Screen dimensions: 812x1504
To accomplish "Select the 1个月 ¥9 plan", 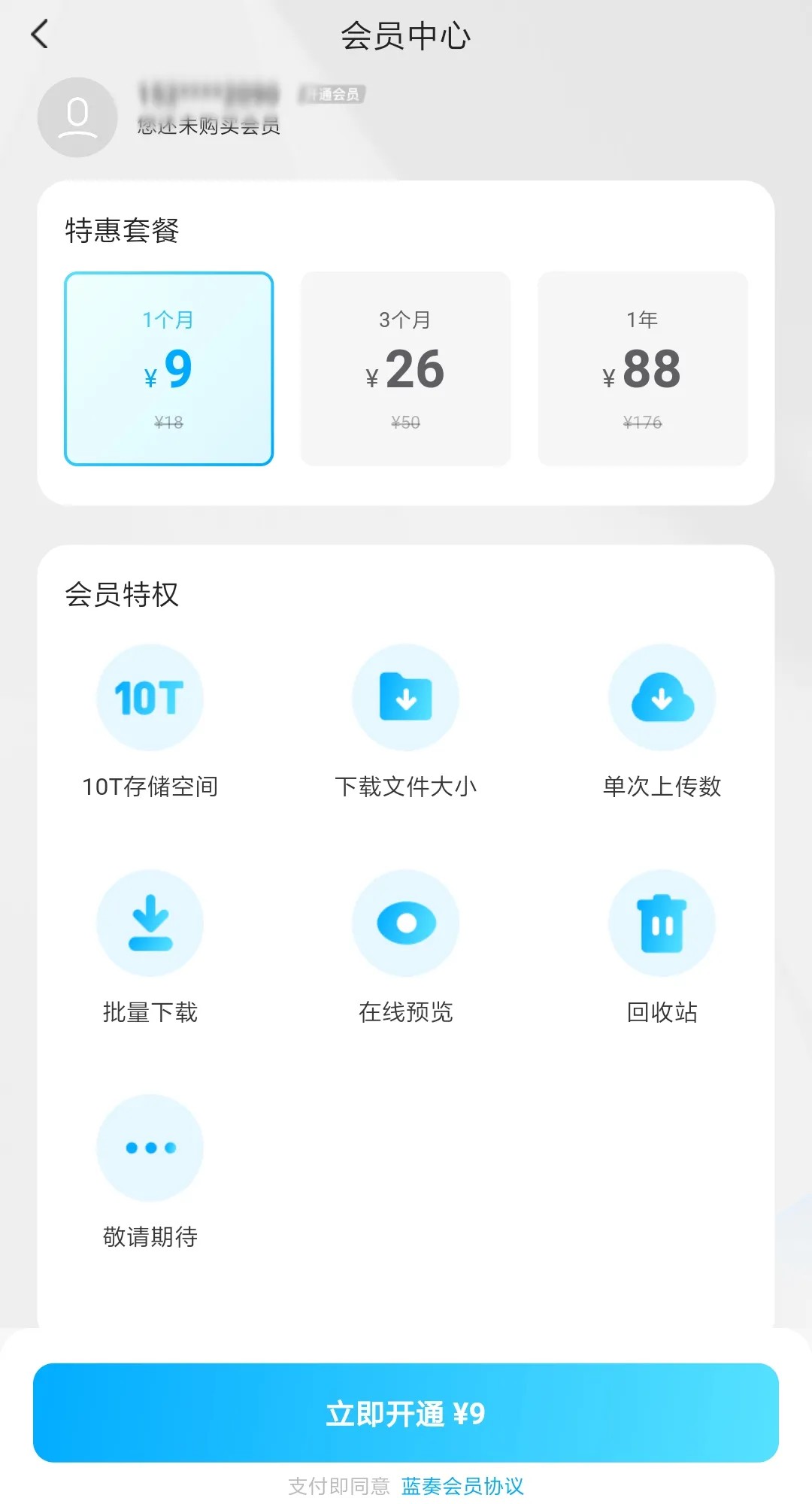I will [x=168, y=368].
